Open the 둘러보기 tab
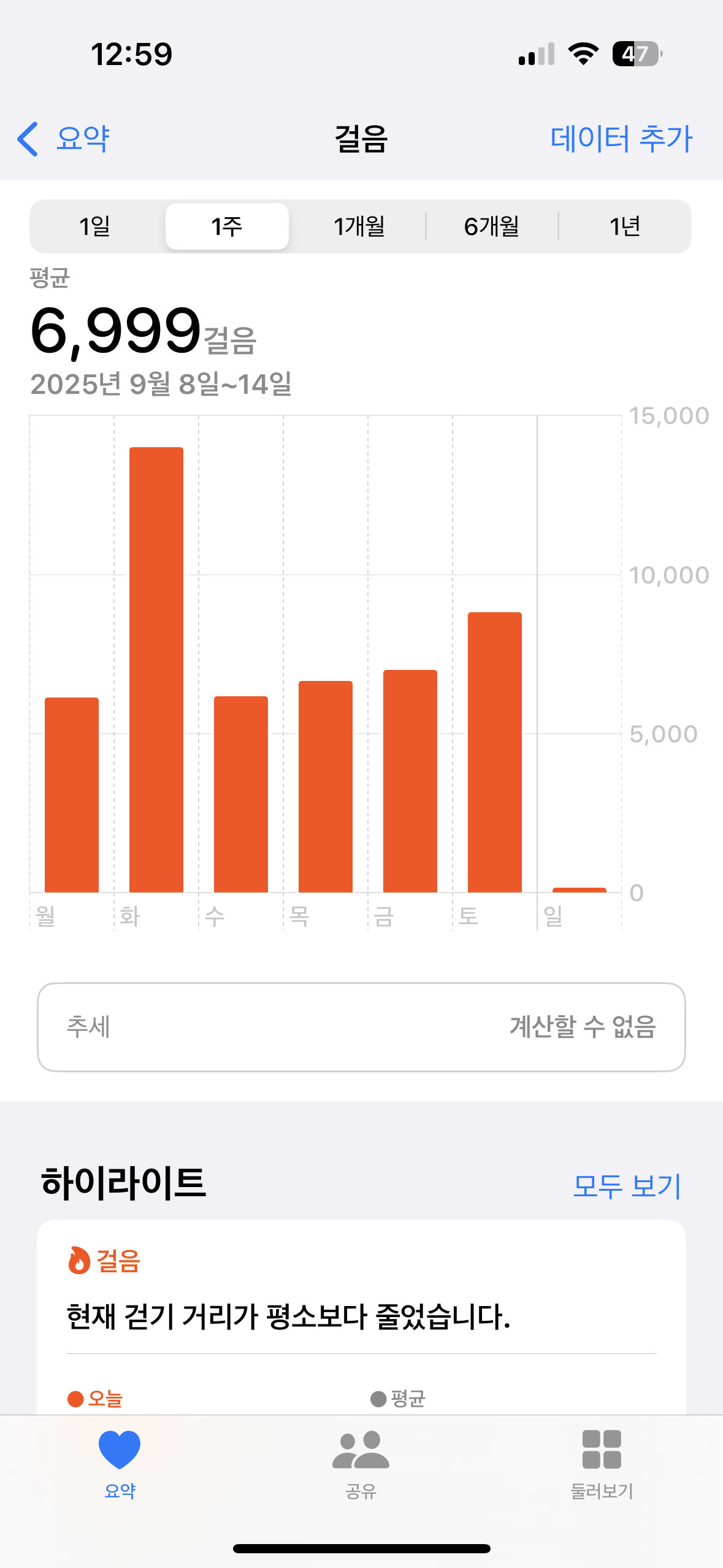This screenshot has height=1568, width=723. pyautogui.click(x=602, y=1462)
